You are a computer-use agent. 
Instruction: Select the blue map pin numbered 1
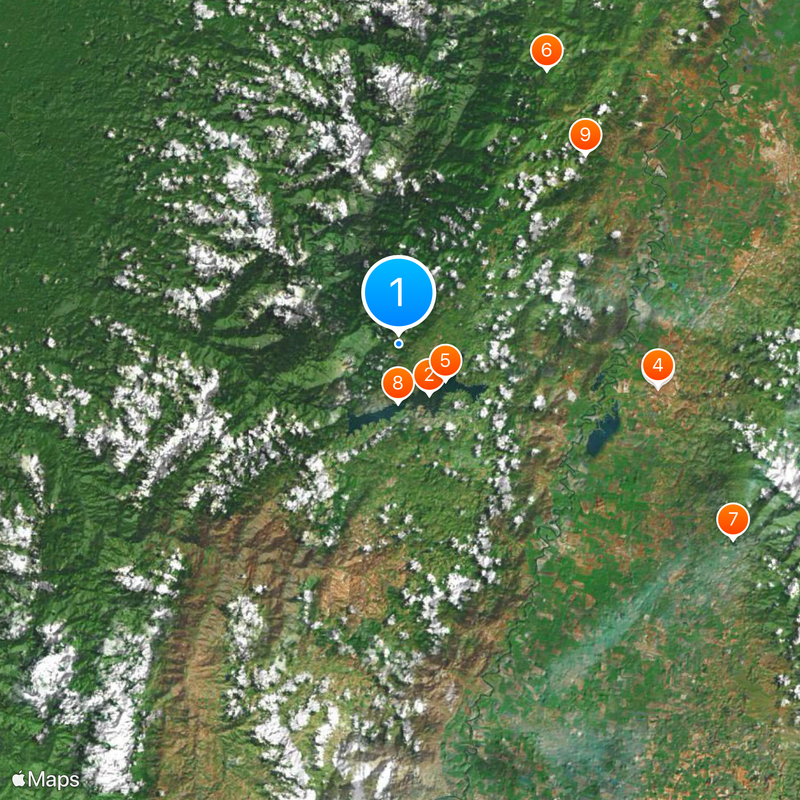pyautogui.click(x=398, y=293)
